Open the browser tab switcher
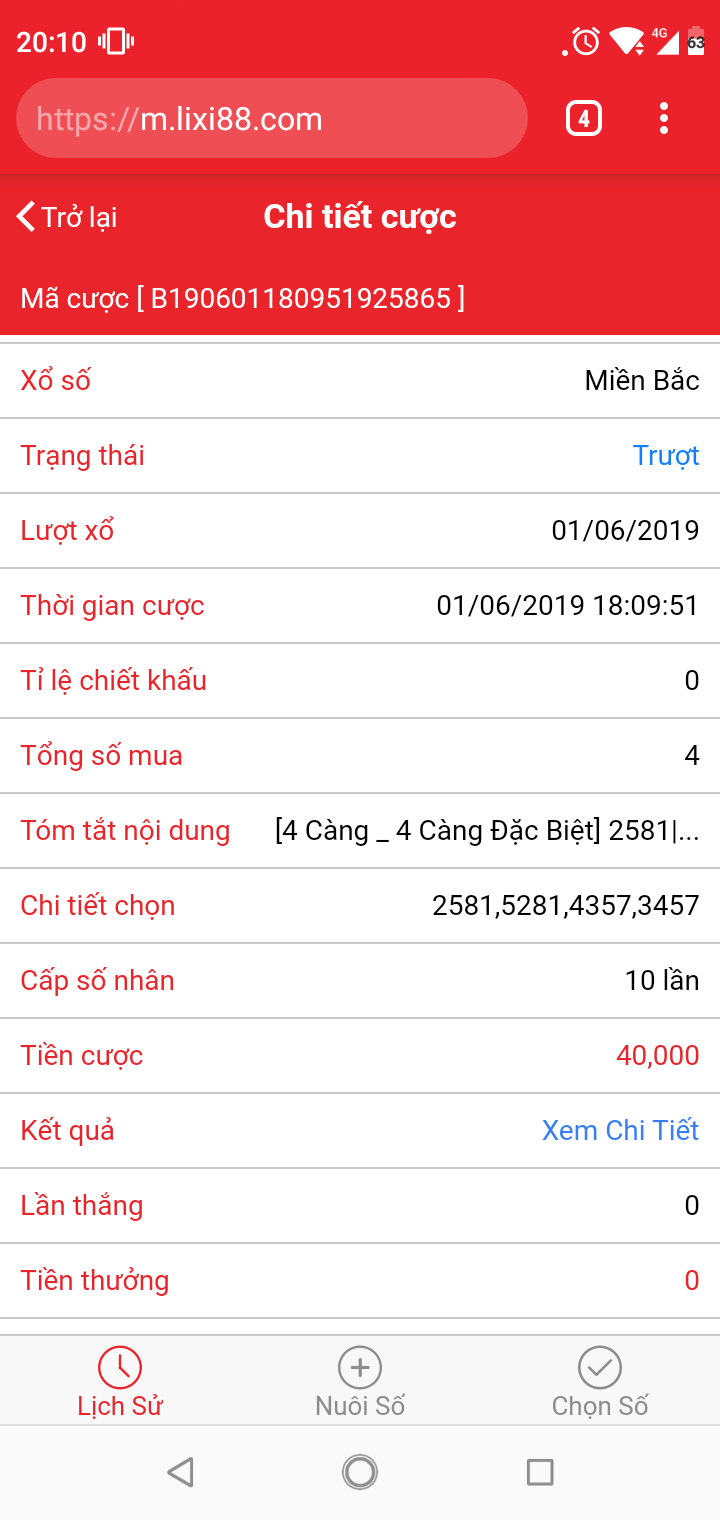720x1520 pixels. 583,119
